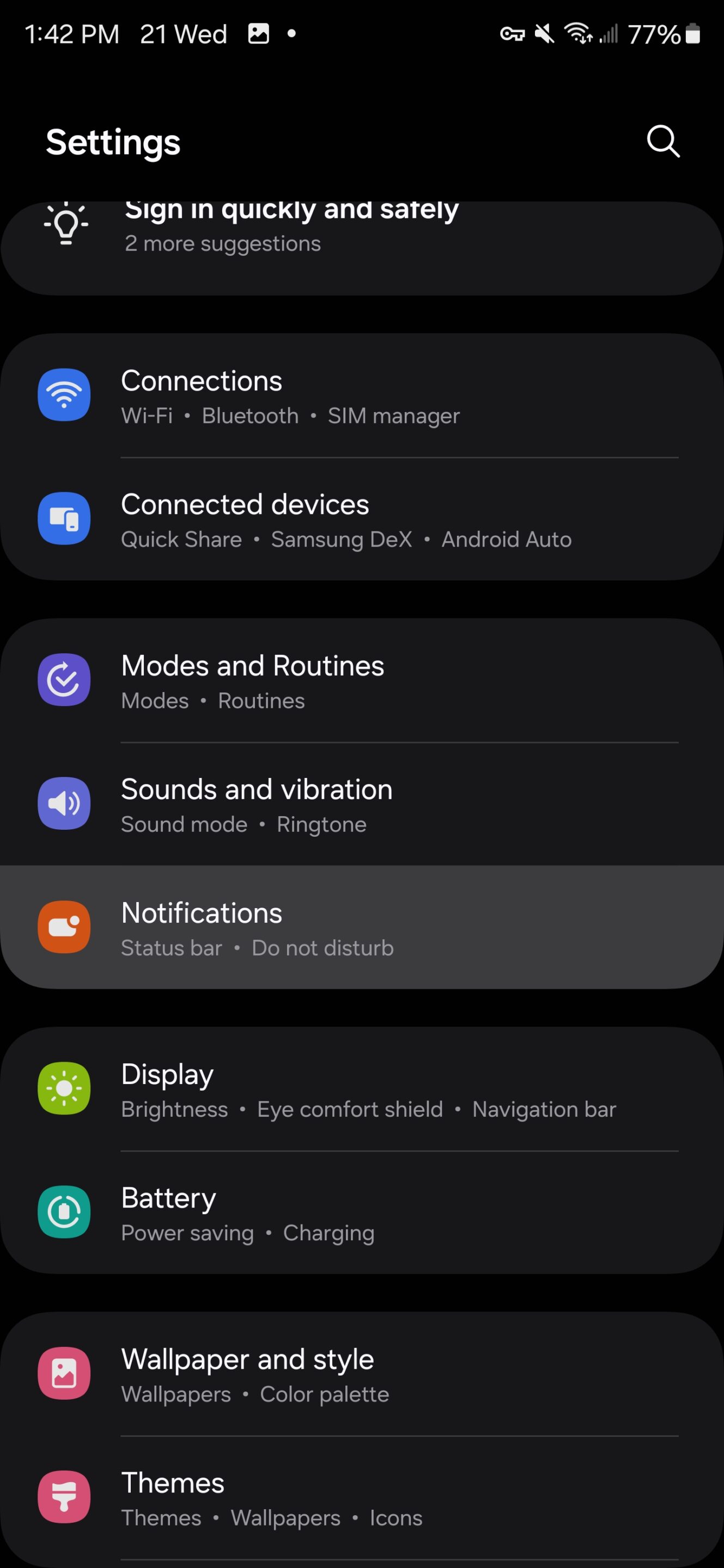Open the settings search icon

point(662,142)
